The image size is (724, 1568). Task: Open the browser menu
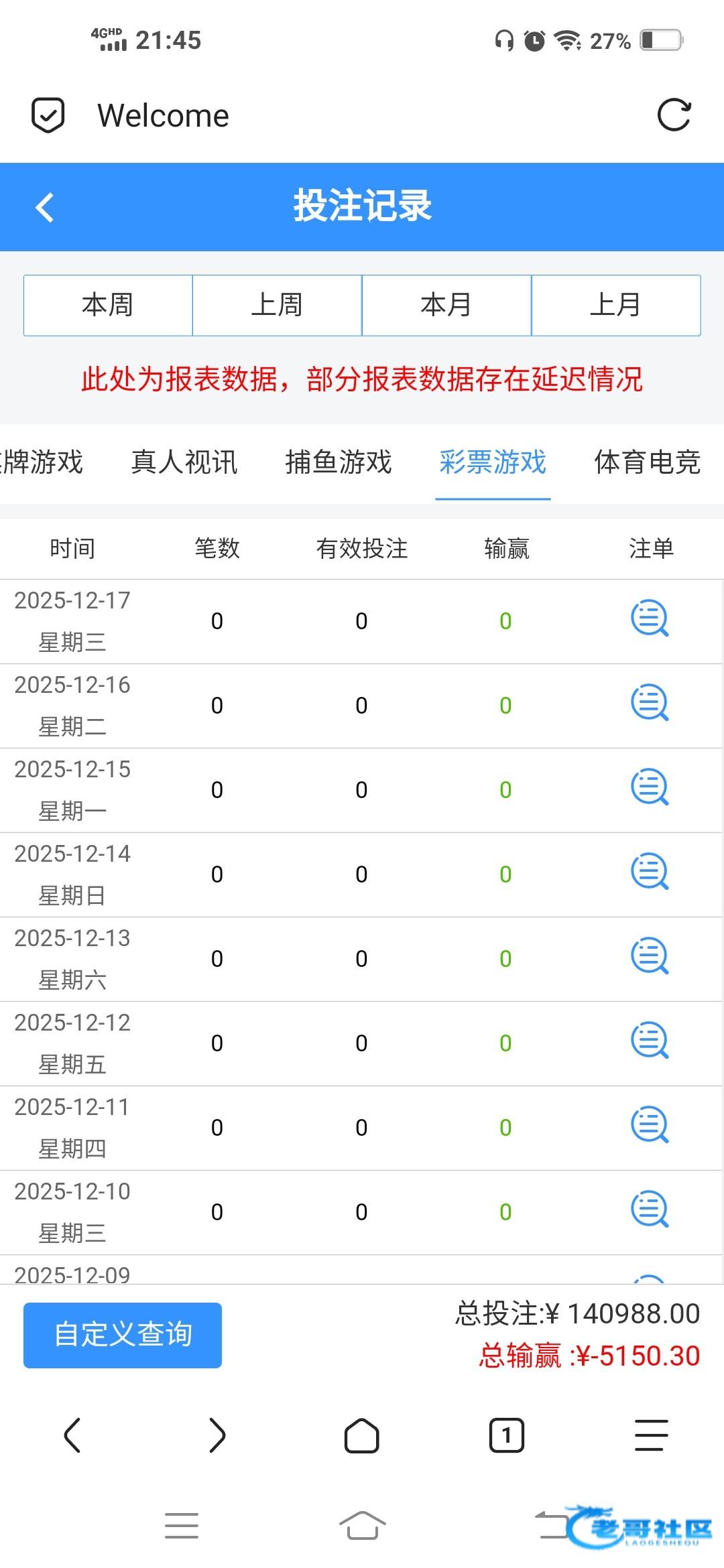[x=651, y=1435]
